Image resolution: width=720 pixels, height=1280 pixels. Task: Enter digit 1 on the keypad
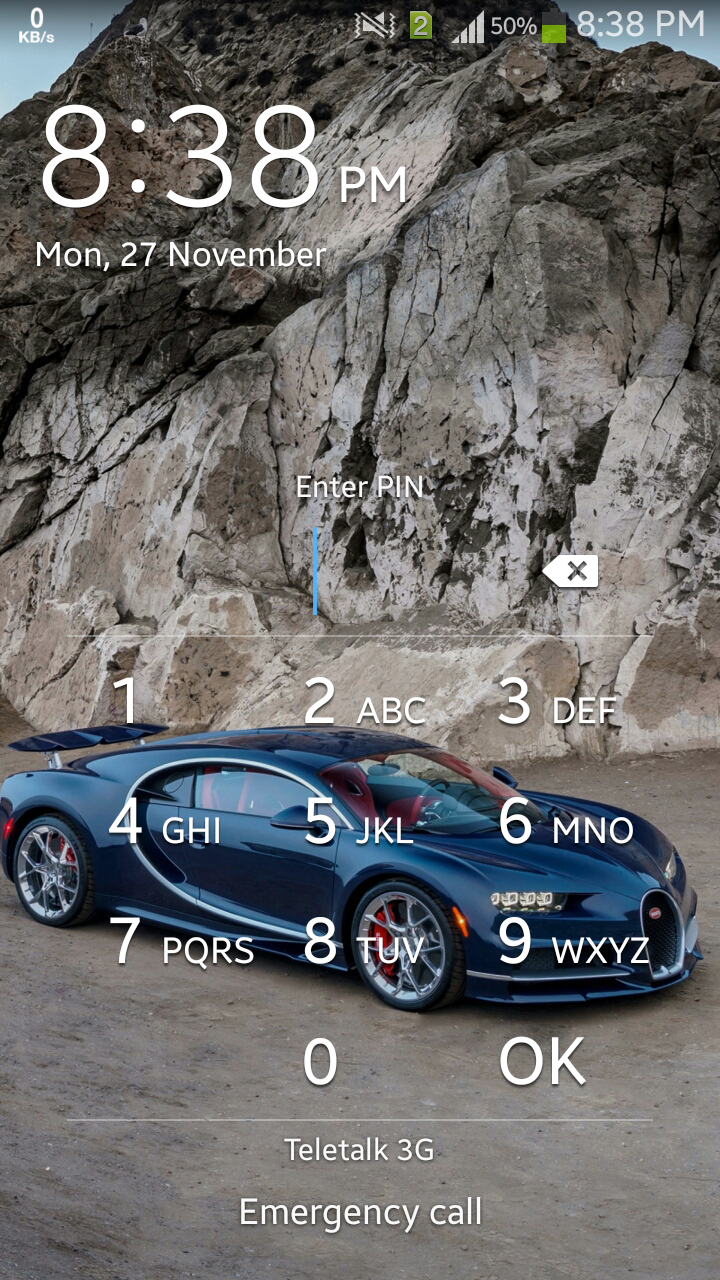tap(125, 701)
